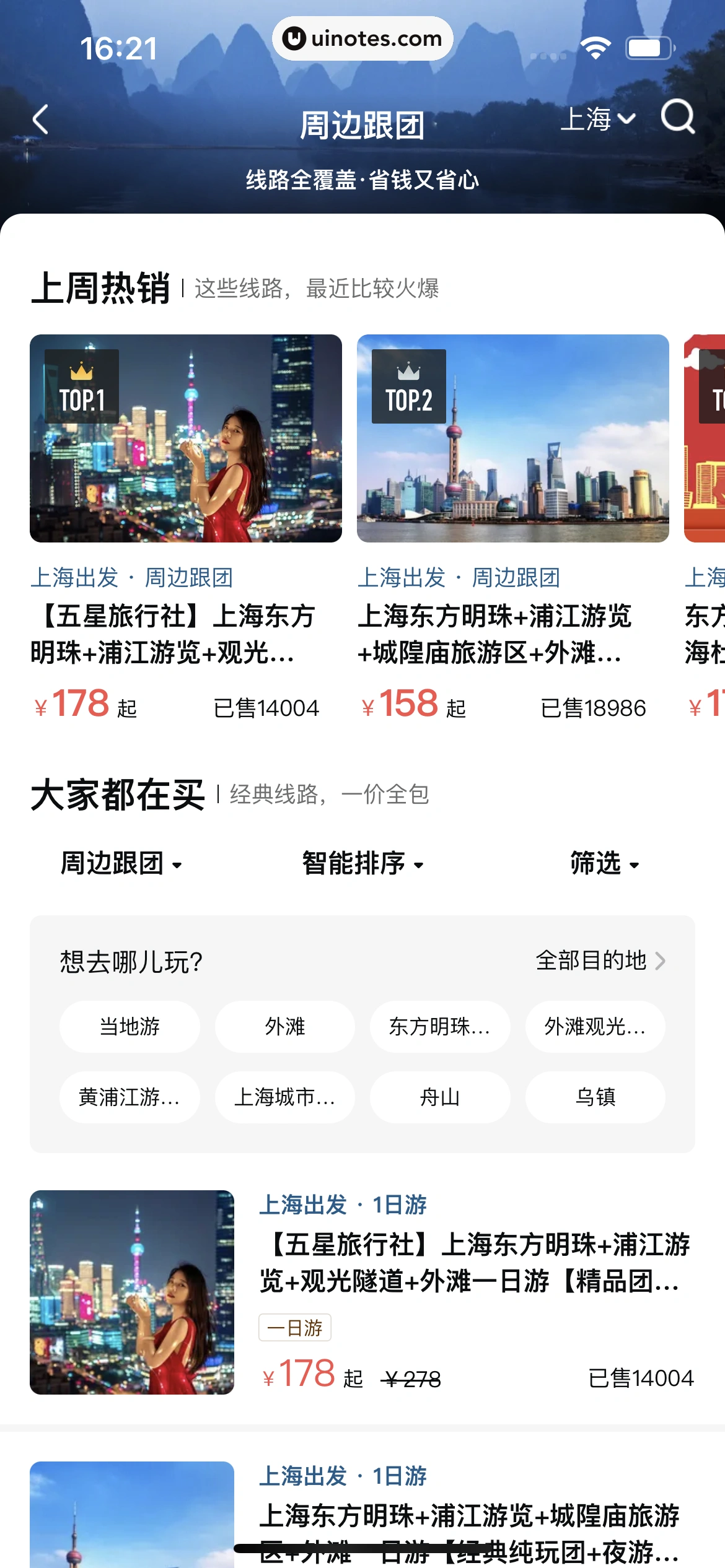Expand the 周边跟团 category dropdown
The width and height of the screenshot is (725, 1568).
[121, 863]
